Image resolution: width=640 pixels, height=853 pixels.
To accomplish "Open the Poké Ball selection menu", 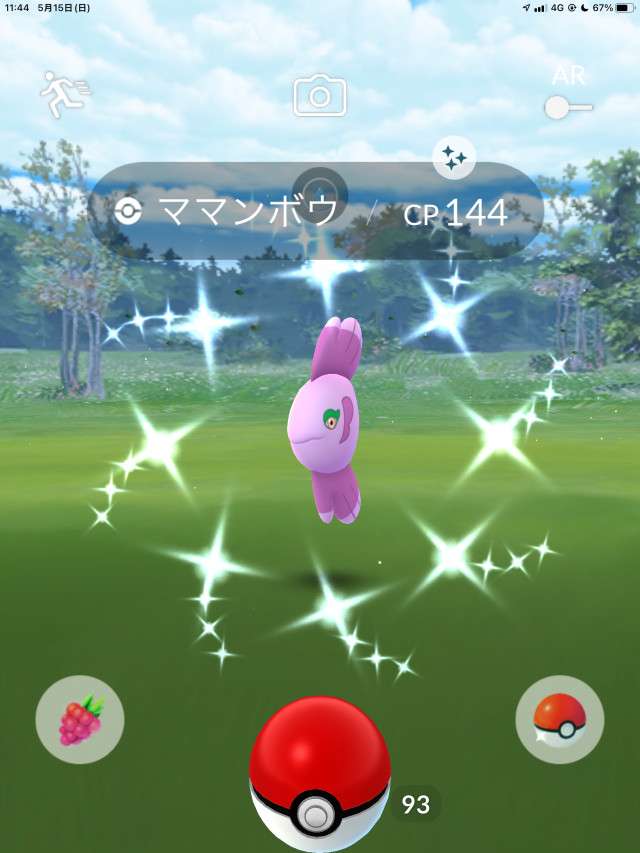I will 559,719.
